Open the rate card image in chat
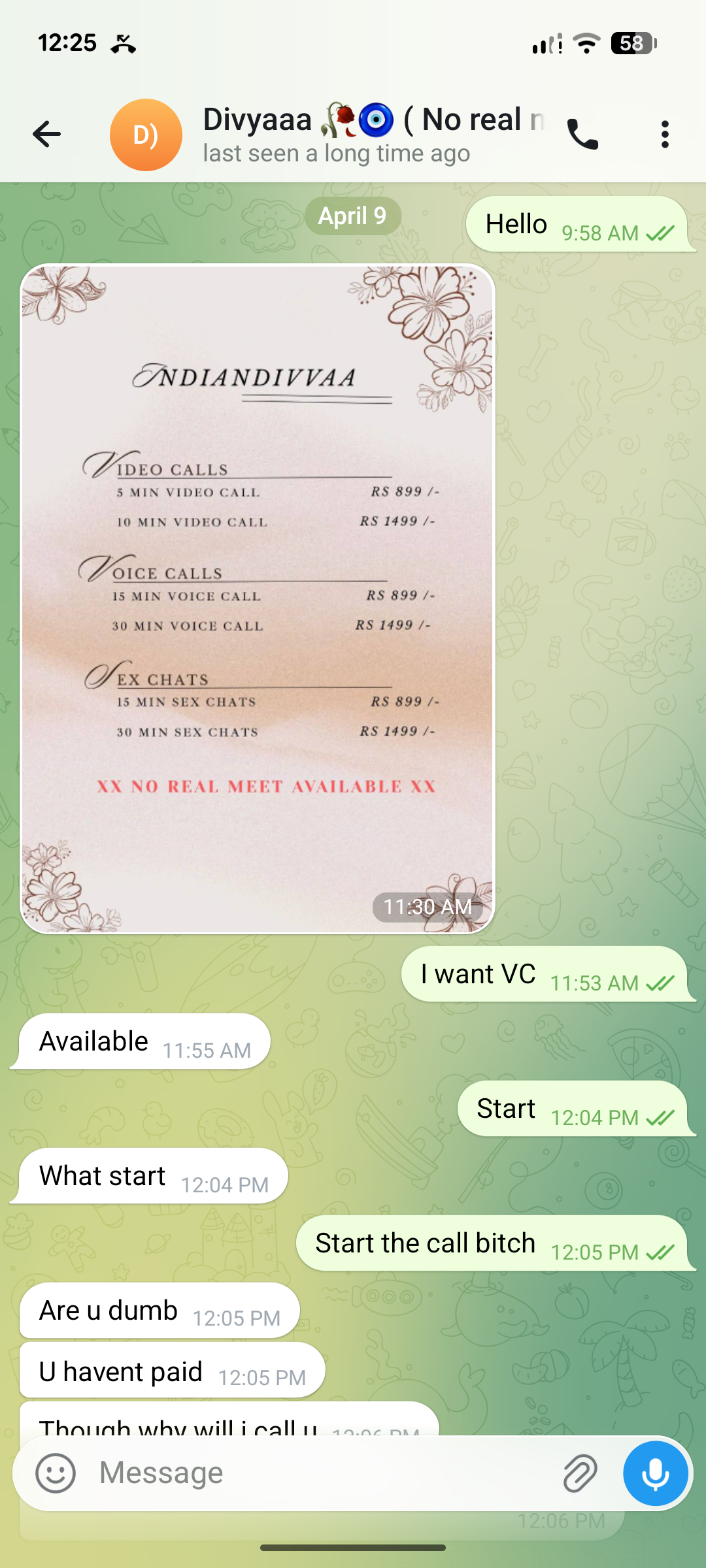This screenshot has width=706, height=1568. coord(258,598)
